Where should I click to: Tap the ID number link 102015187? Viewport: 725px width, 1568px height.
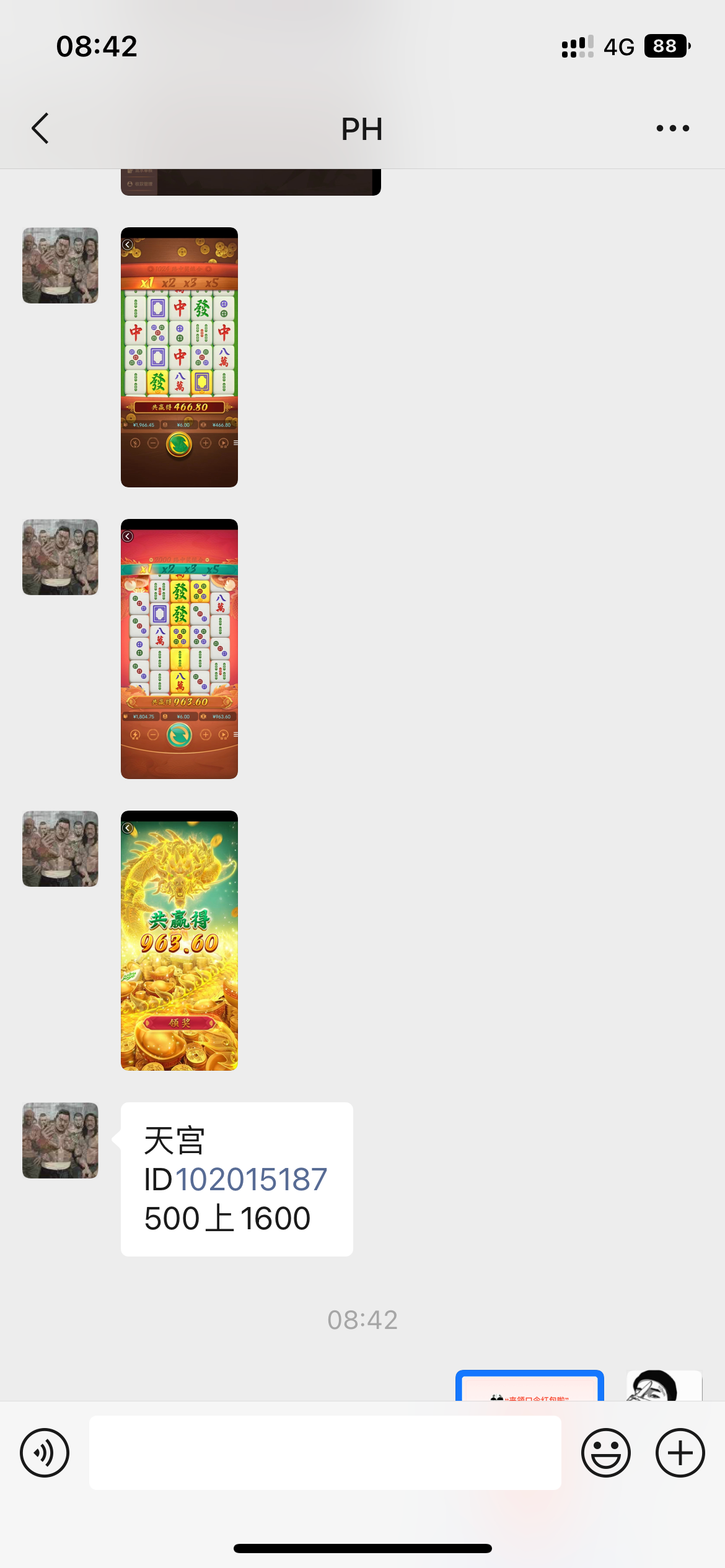252,1179
